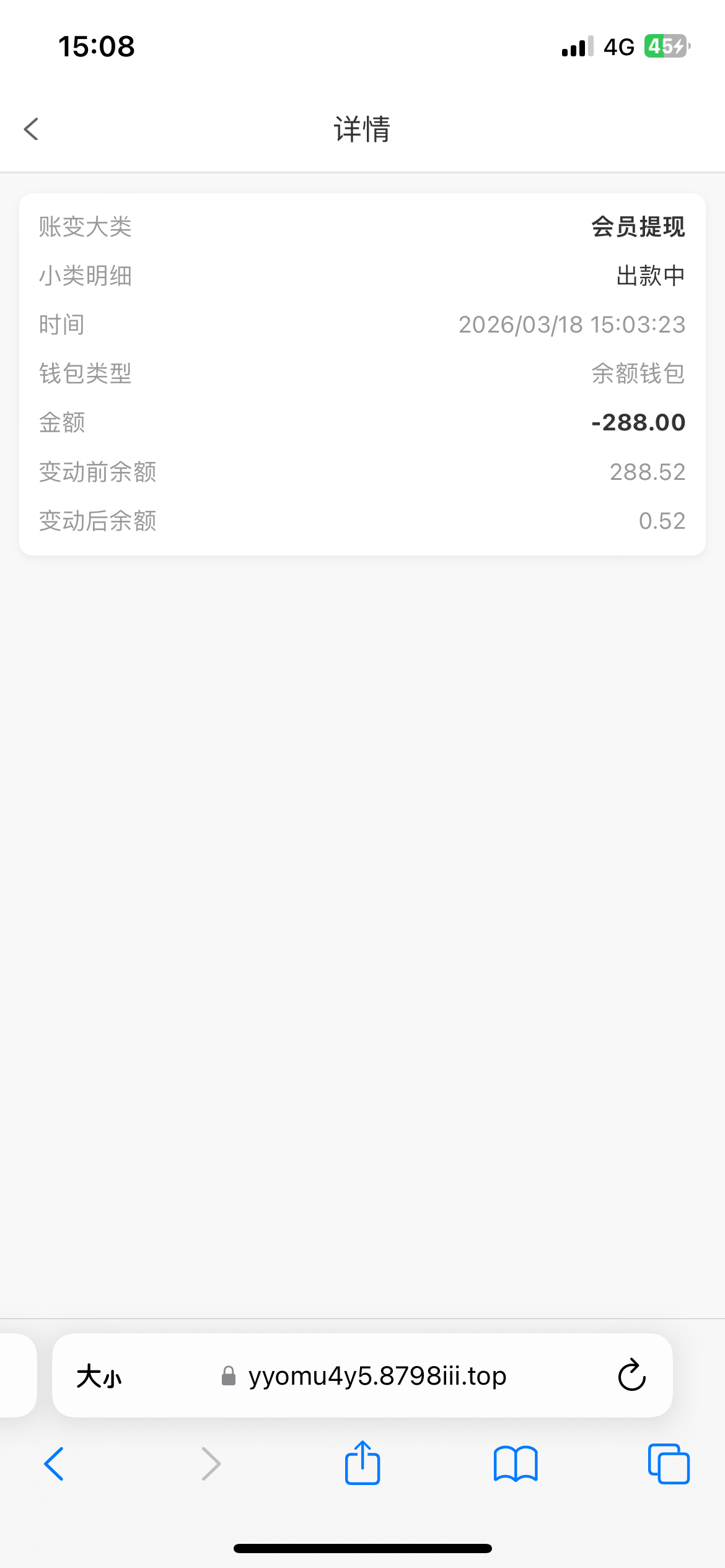Tap the yyomu4y5.8798iii.top address bar
725x1568 pixels.
[377, 1376]
